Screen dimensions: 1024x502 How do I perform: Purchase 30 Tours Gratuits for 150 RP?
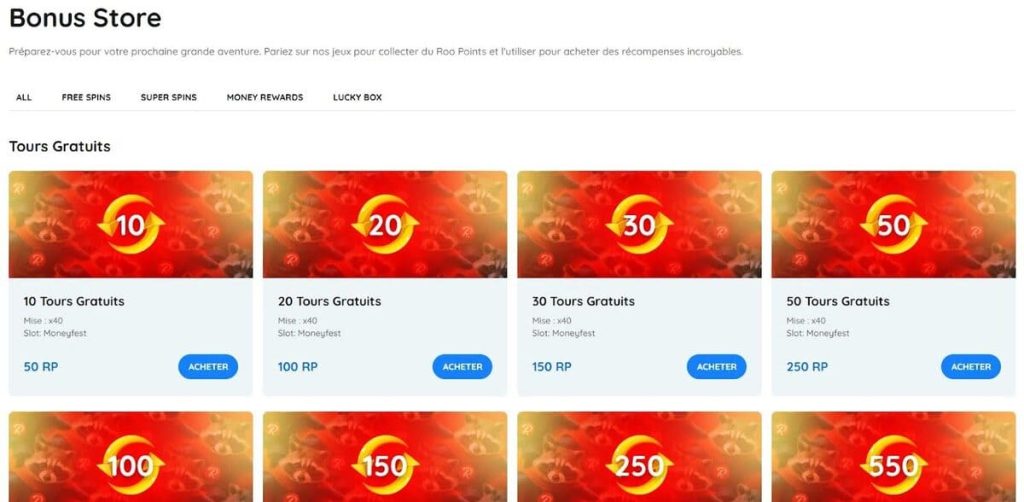(716, 367)
